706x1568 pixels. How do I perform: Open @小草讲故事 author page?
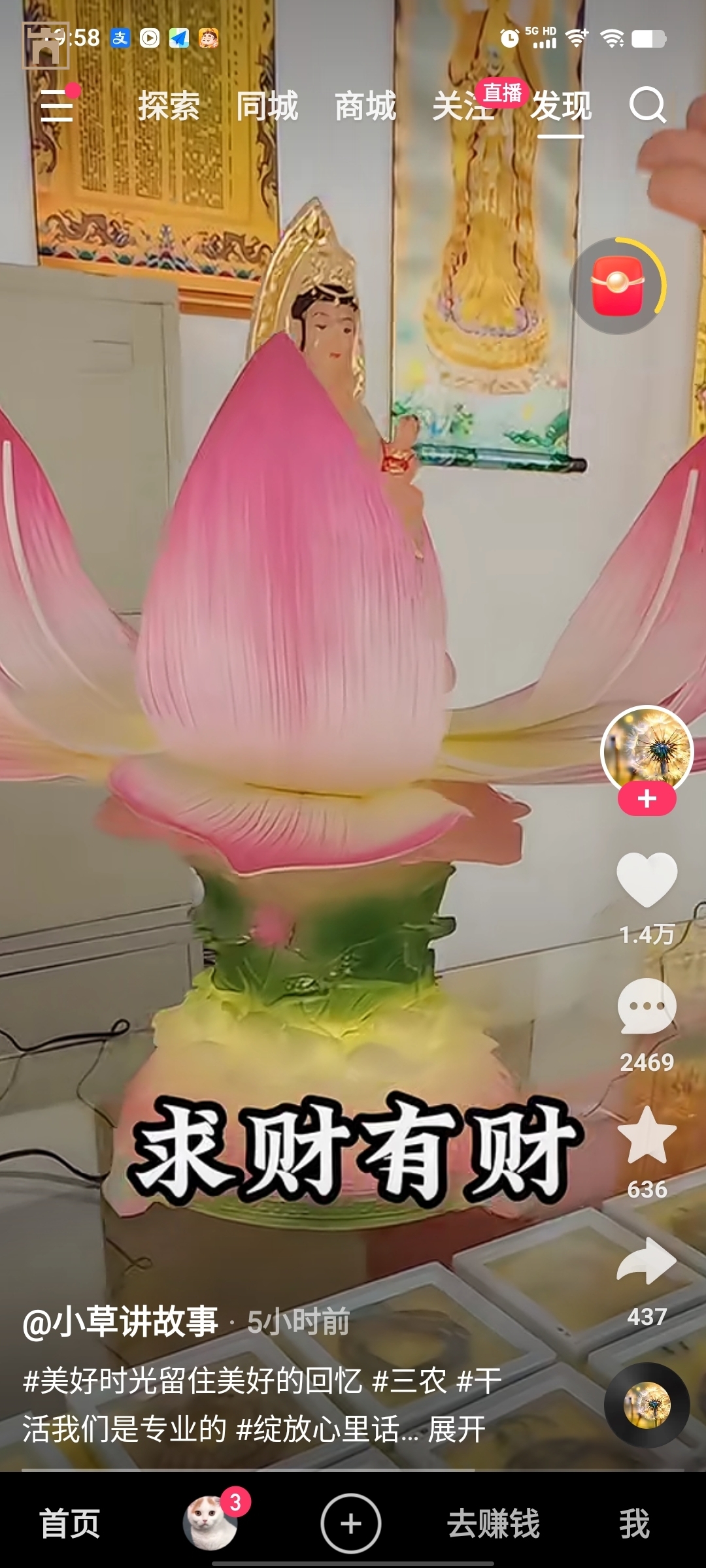click(x=120, y=1322)
